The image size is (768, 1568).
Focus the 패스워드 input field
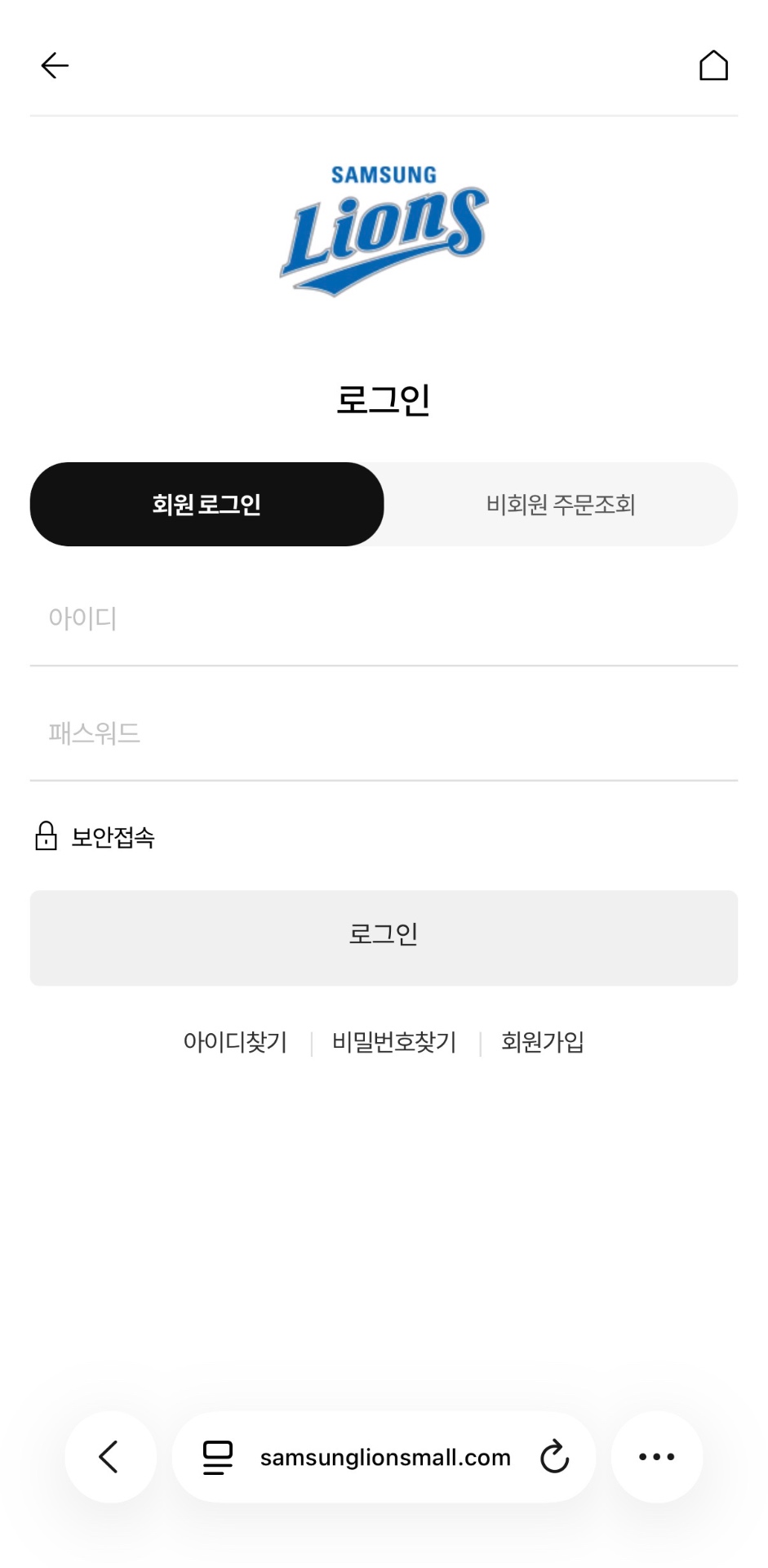[384, 733]
